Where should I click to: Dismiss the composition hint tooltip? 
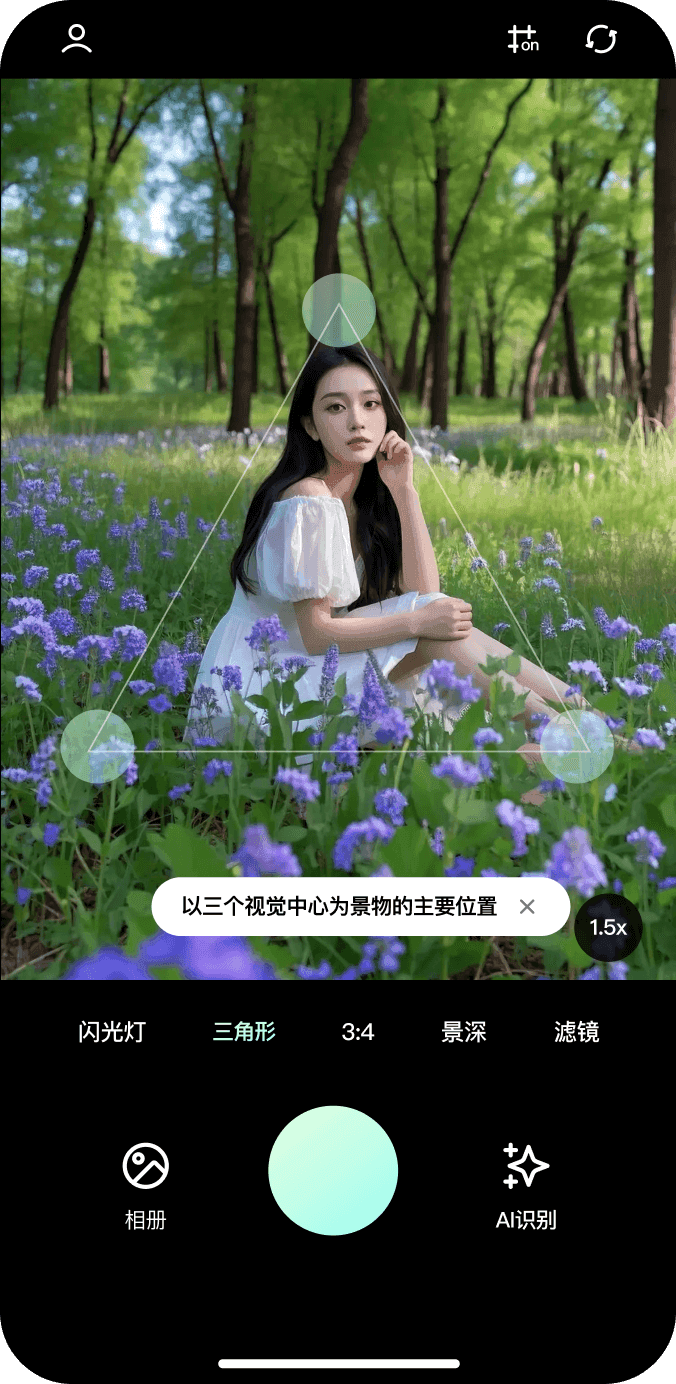528,907
